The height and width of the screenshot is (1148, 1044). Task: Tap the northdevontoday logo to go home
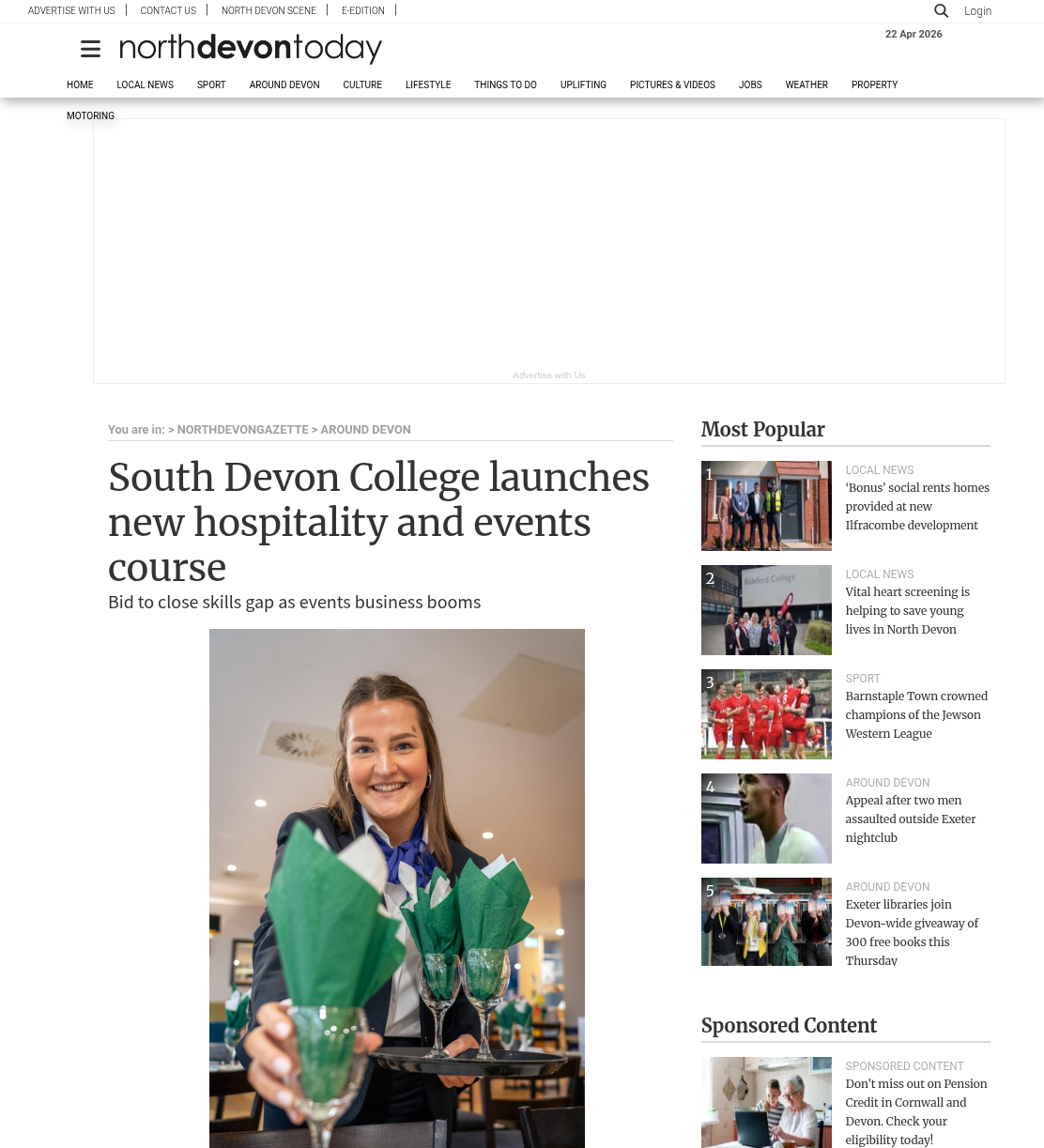coord(251,48)
